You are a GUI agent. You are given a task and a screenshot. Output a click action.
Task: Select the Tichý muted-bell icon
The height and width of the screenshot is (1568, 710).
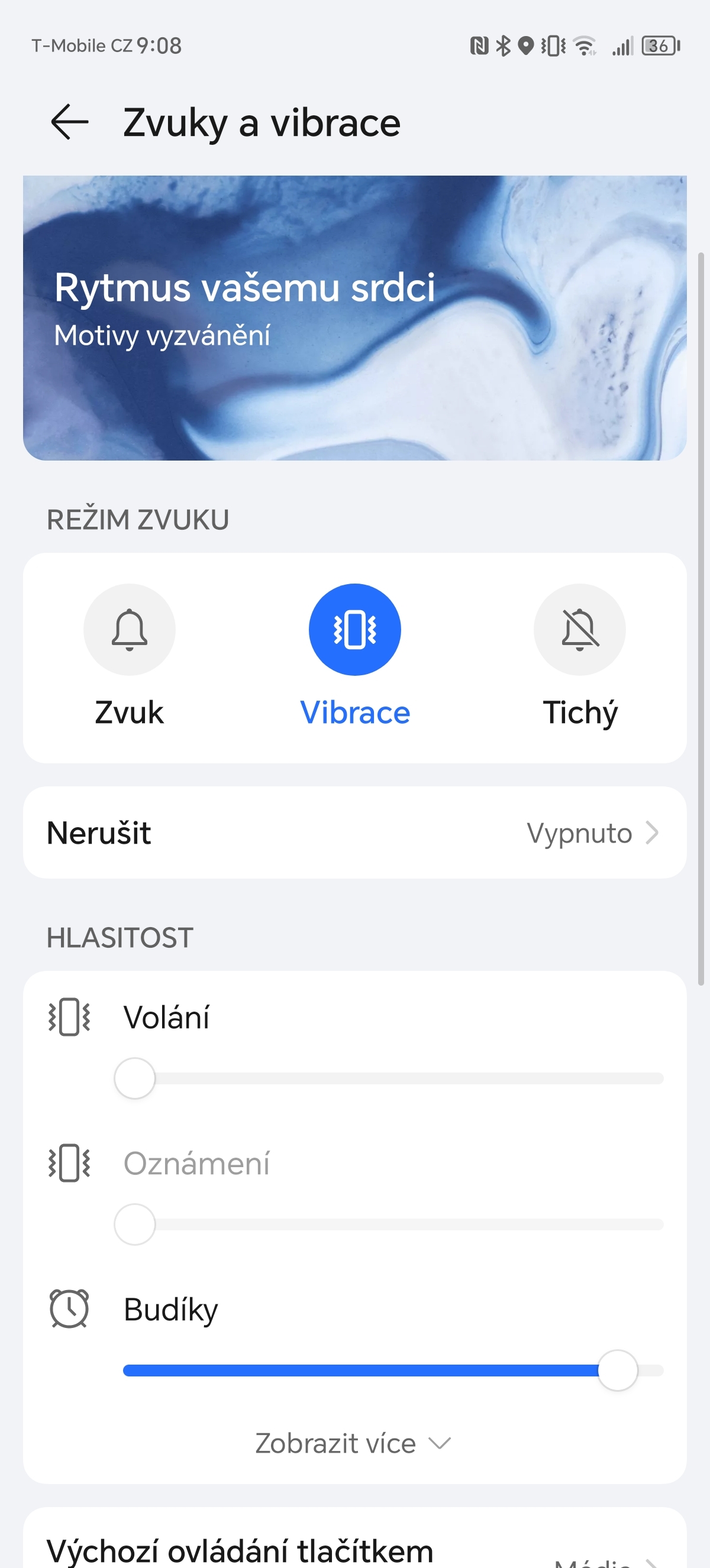pos(580,630)
